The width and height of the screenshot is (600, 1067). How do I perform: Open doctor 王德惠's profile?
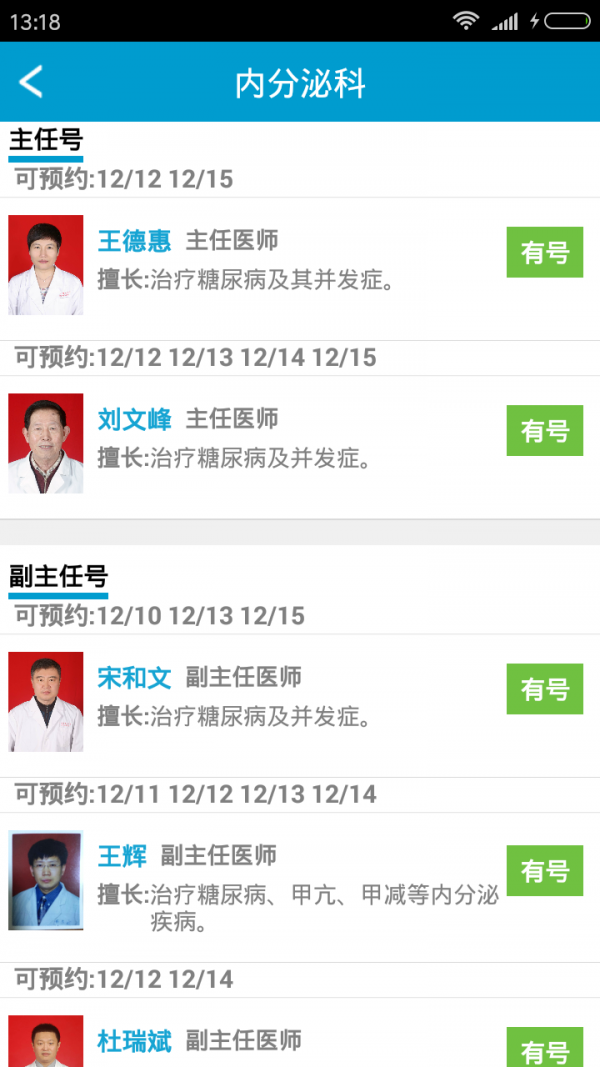tap(134, 241)
